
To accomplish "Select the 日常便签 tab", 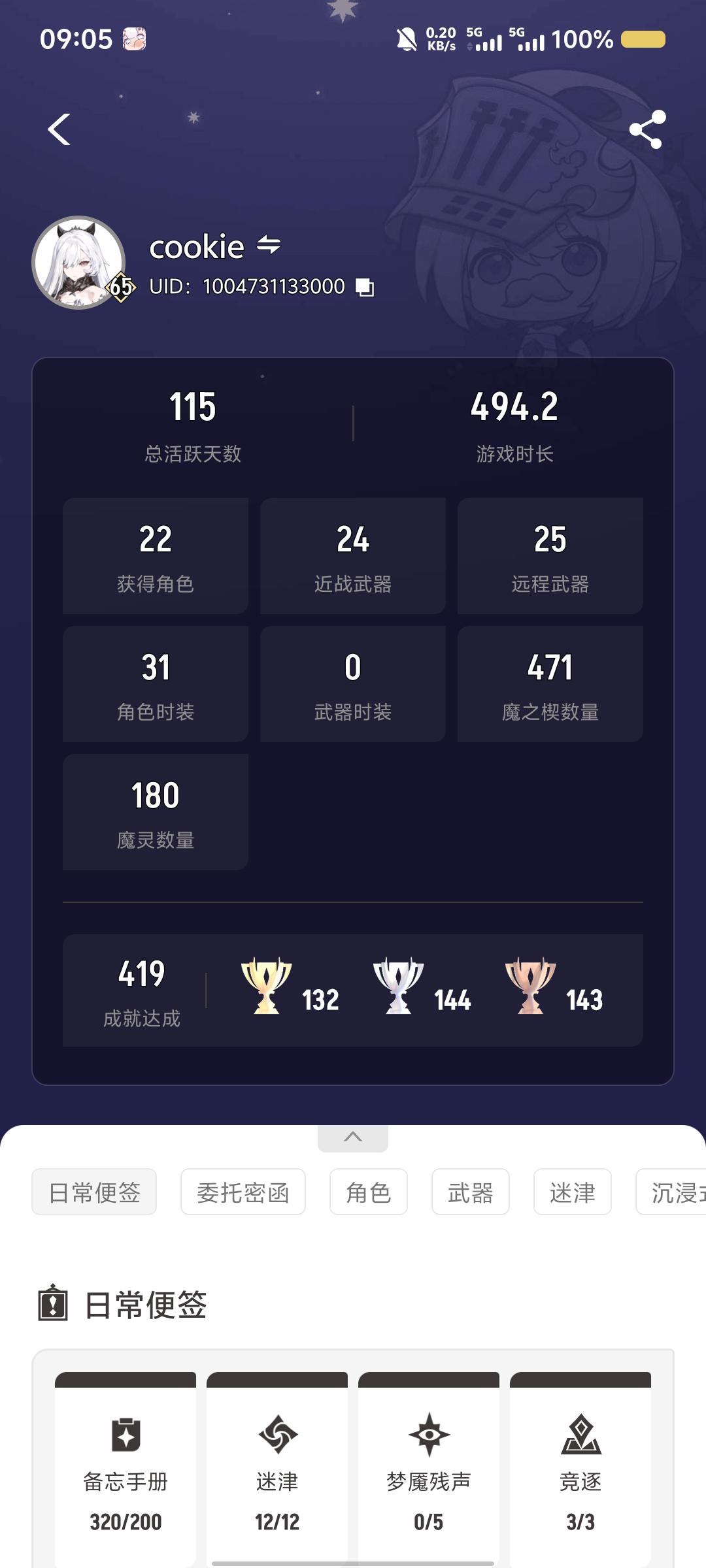I will pyautogui.click(x=94, y=1192).
